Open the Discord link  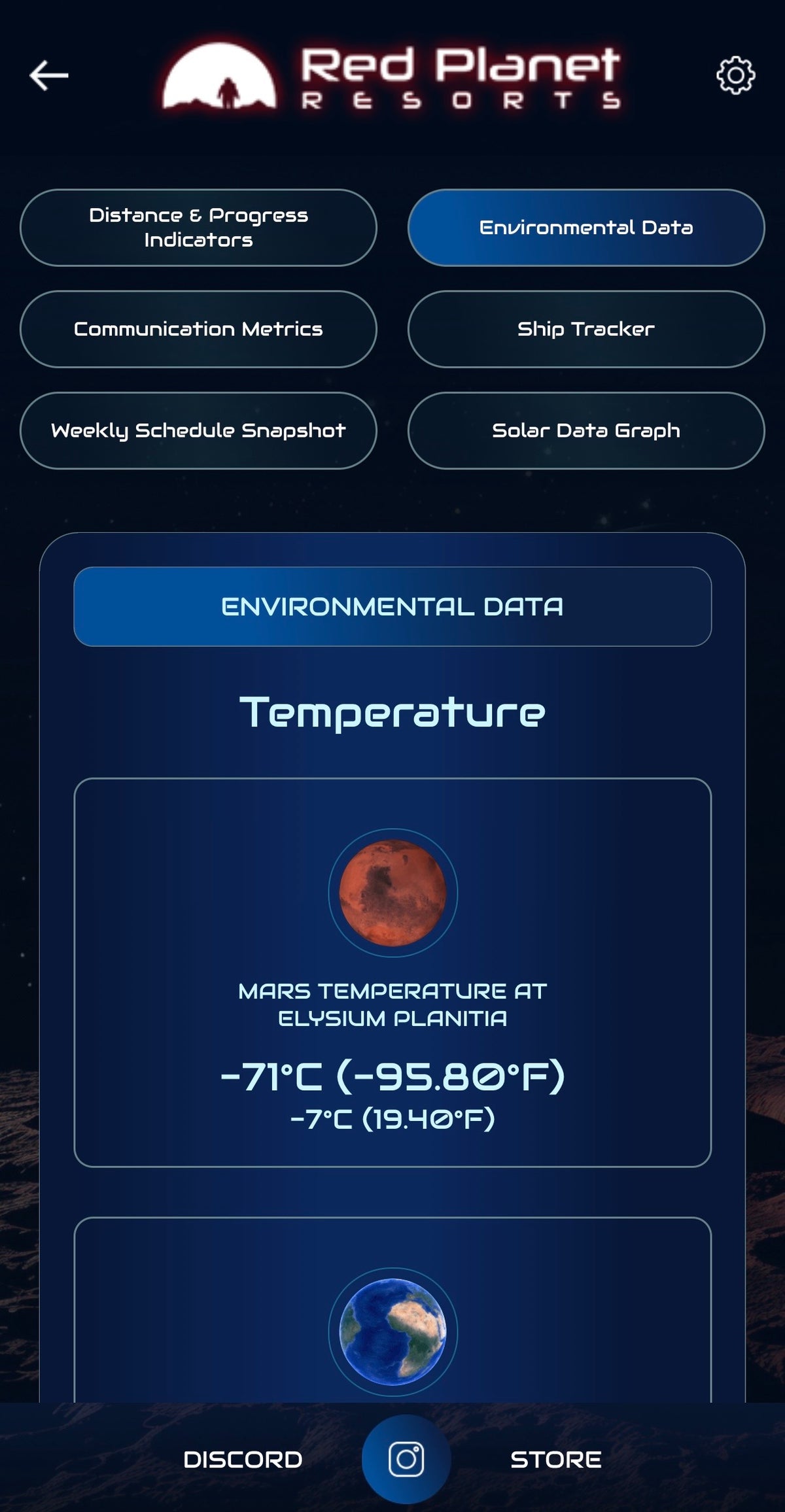point(243,1459)
